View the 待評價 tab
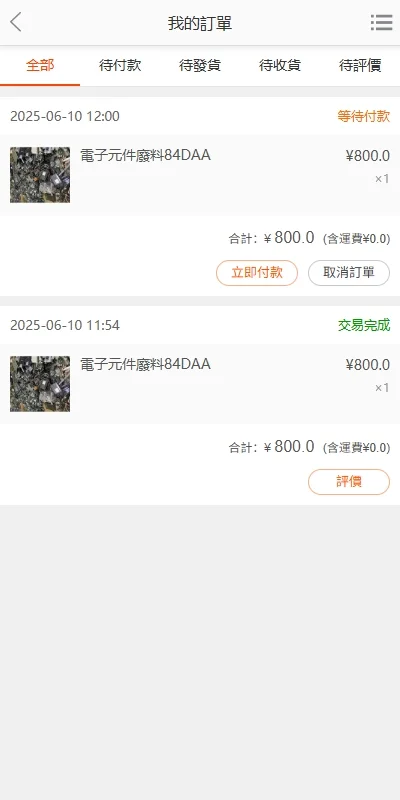This screenshot has width=400, height=800. point(360,65)
